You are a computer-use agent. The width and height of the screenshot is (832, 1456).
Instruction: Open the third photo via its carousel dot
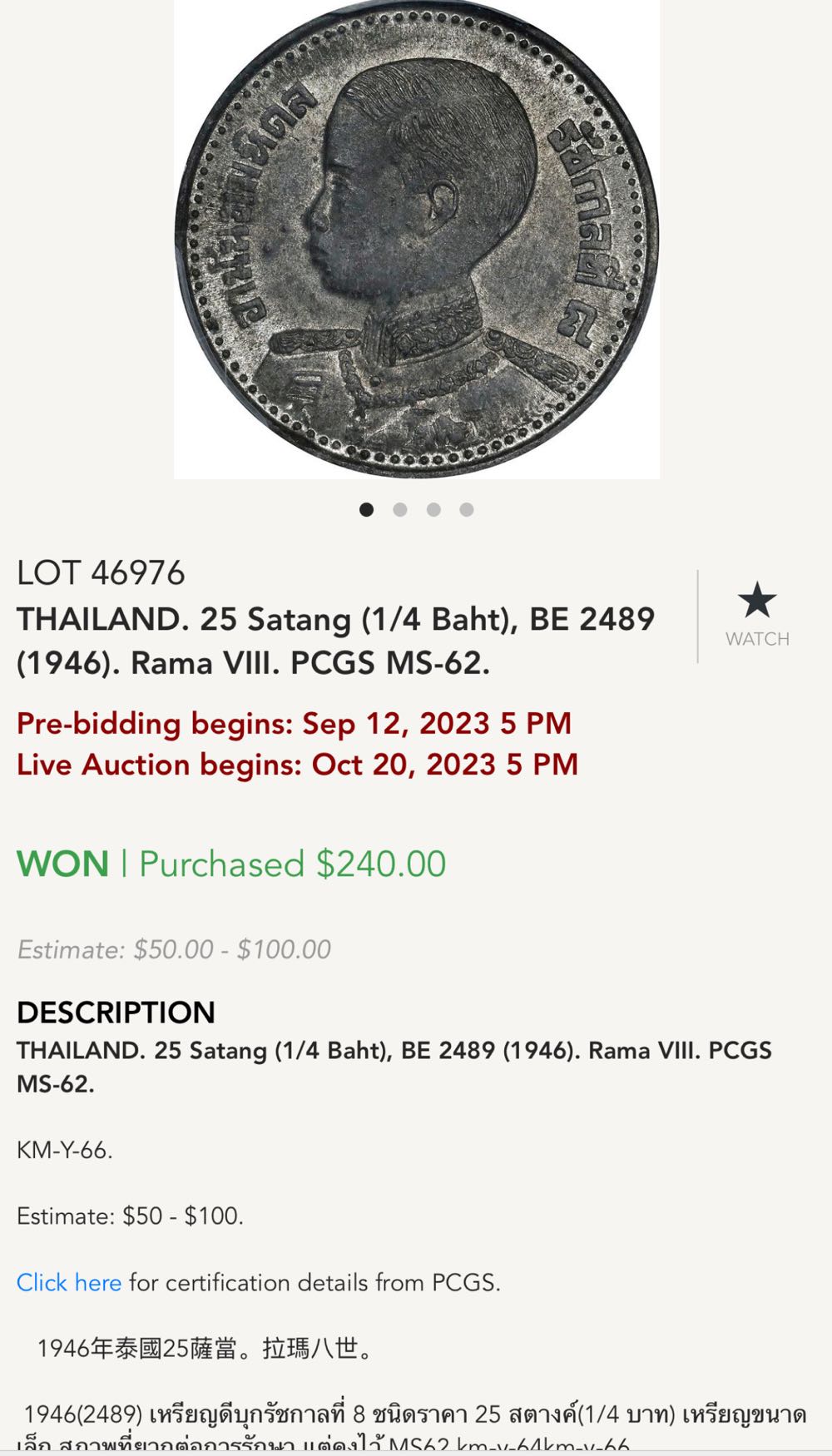coord(432,509)
